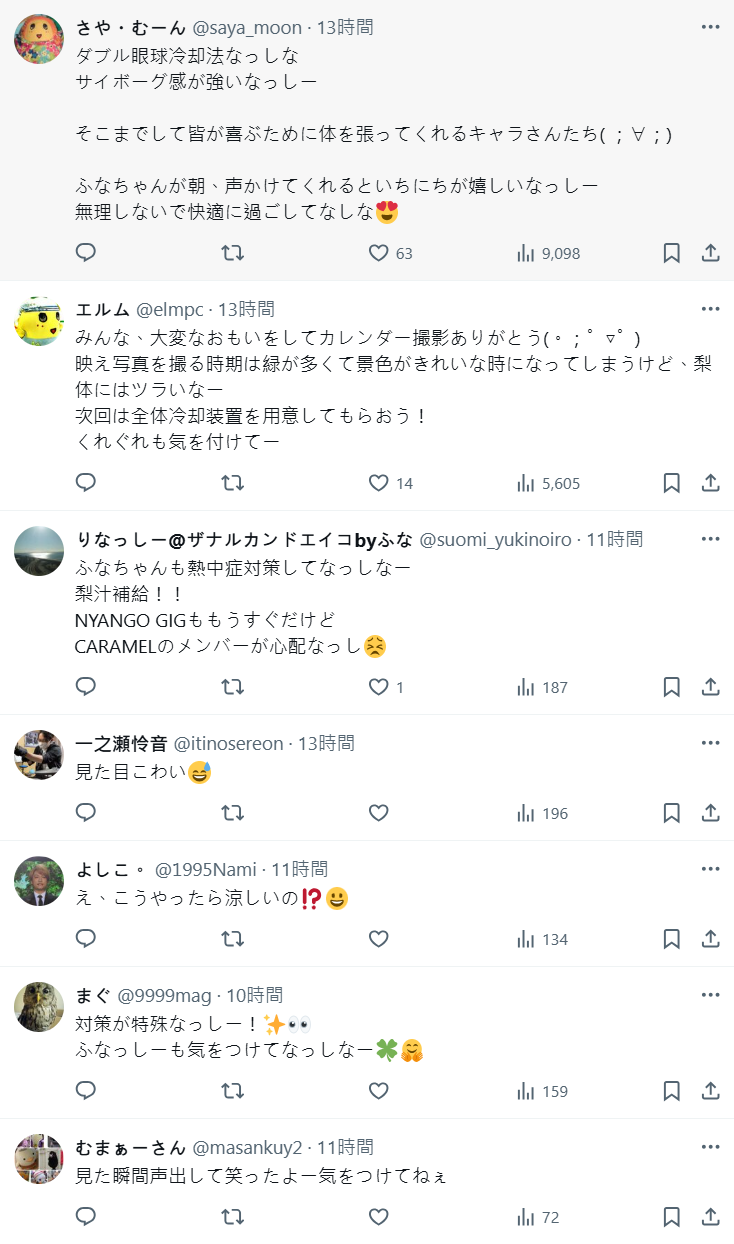The height and width of the screenshot is (1244, 734).
Task: Open the @9999mag profile link
Action: tap(164, 995)
